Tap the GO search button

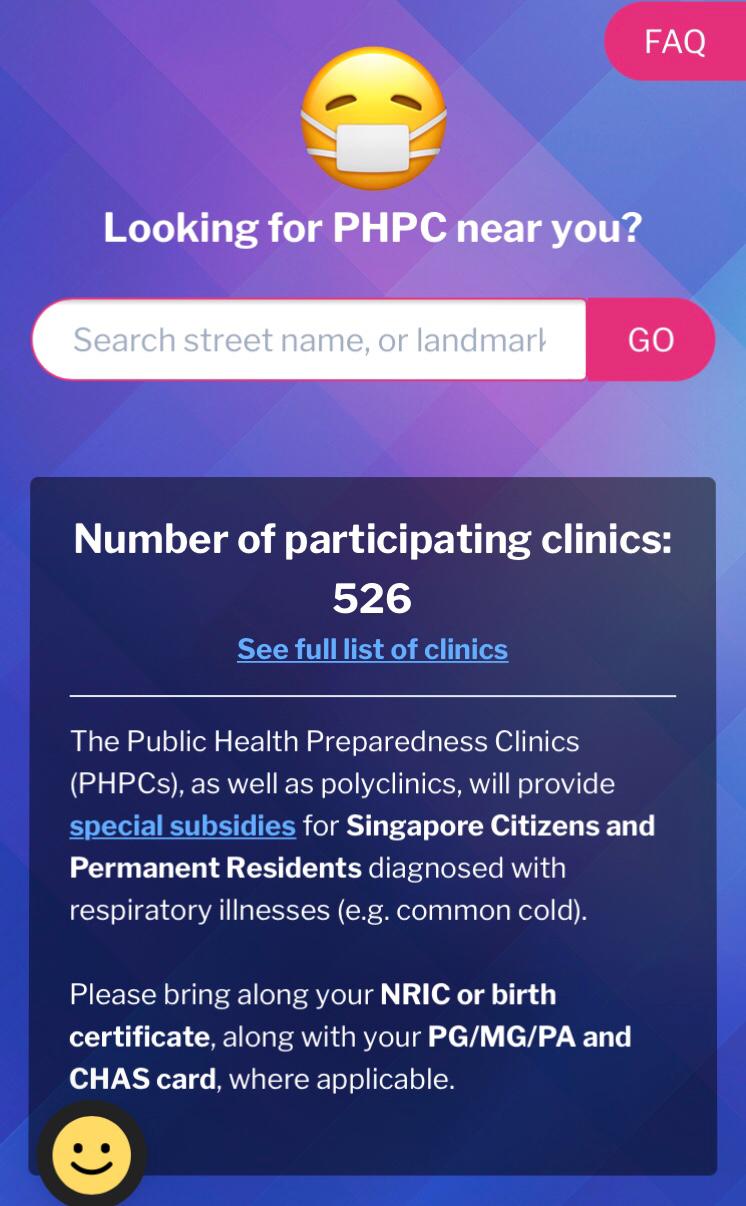(651, 340)
